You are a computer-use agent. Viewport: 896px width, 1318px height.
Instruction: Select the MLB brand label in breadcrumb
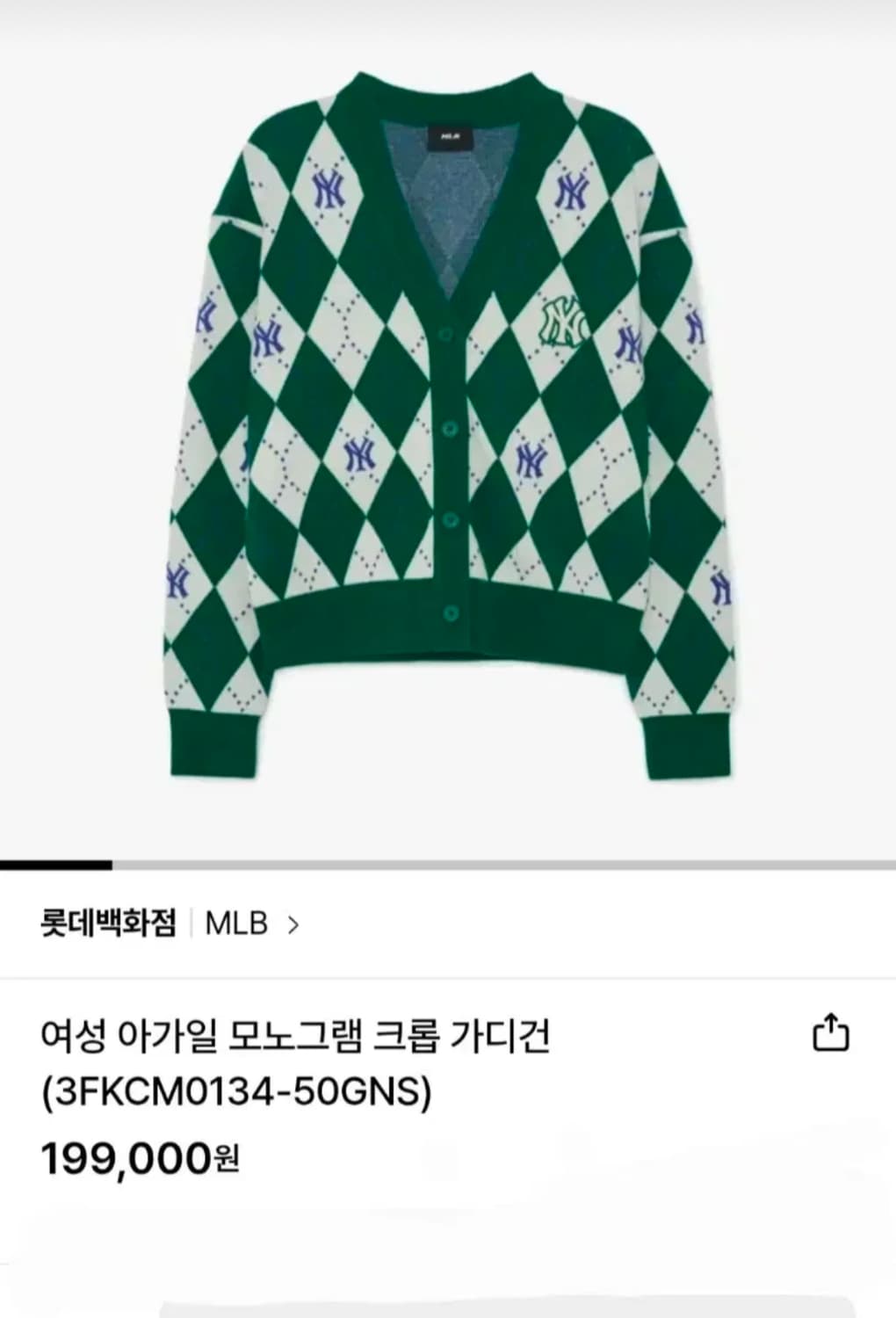[x=237, y=924]
